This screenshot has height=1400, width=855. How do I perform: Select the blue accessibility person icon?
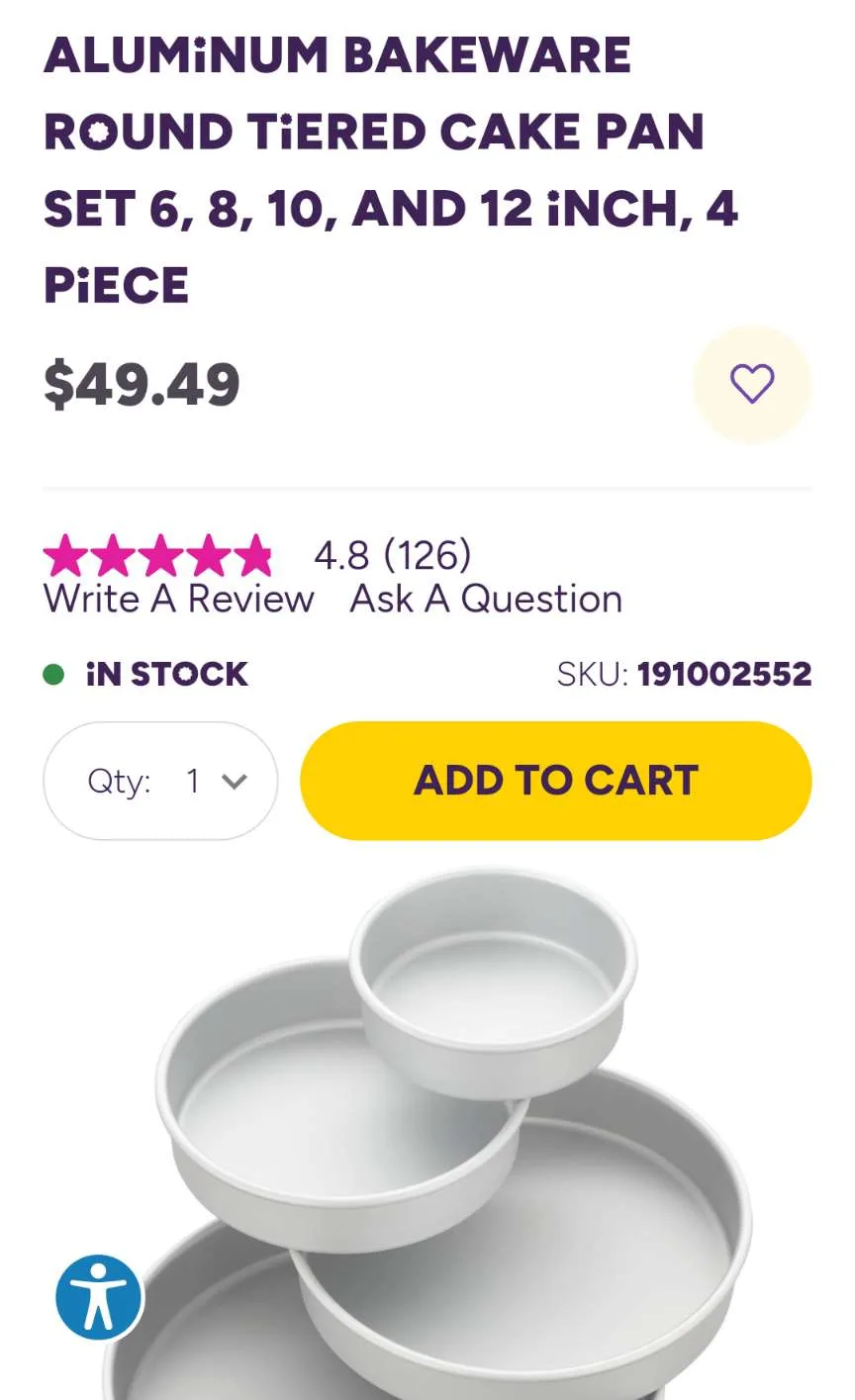point(98,1296)
